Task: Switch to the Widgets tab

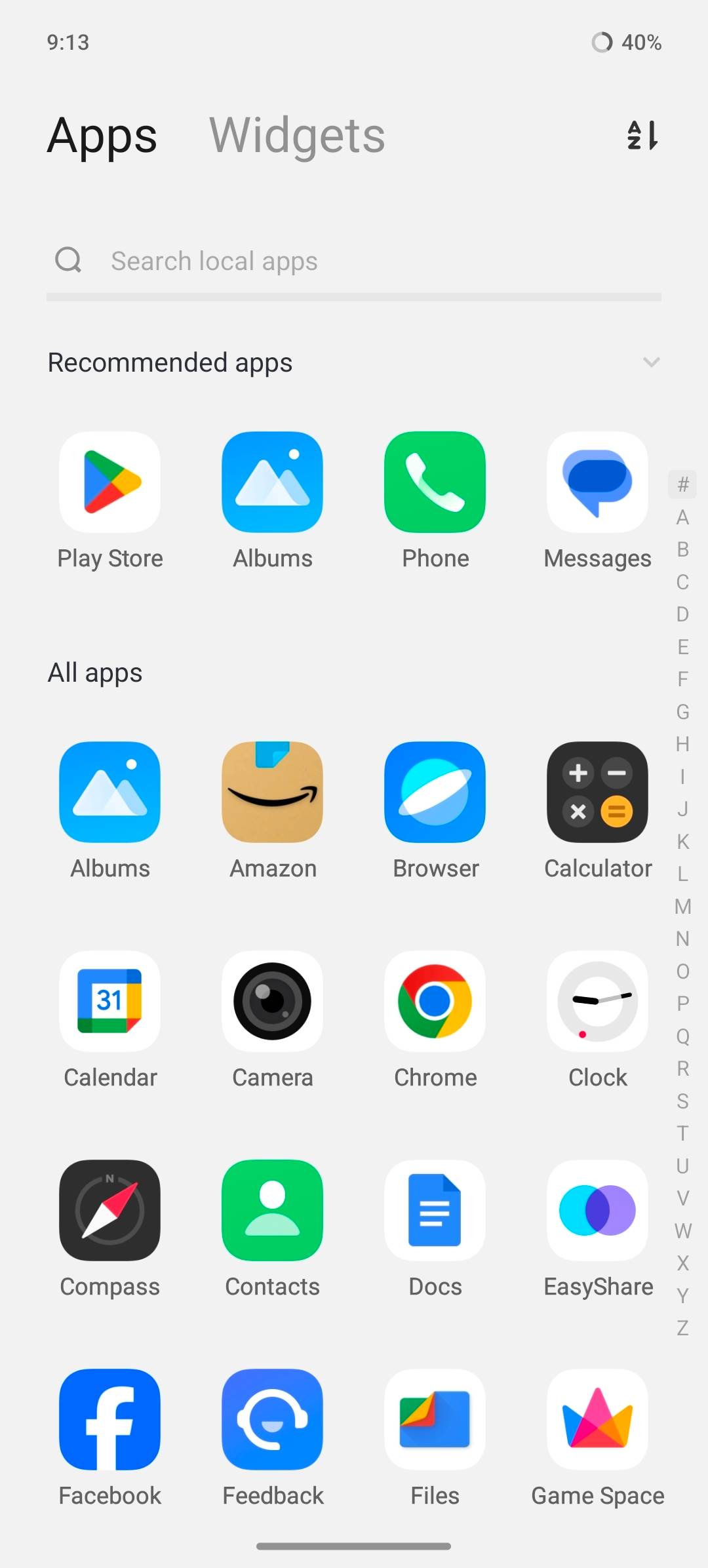Action: (x=297, y=136)
